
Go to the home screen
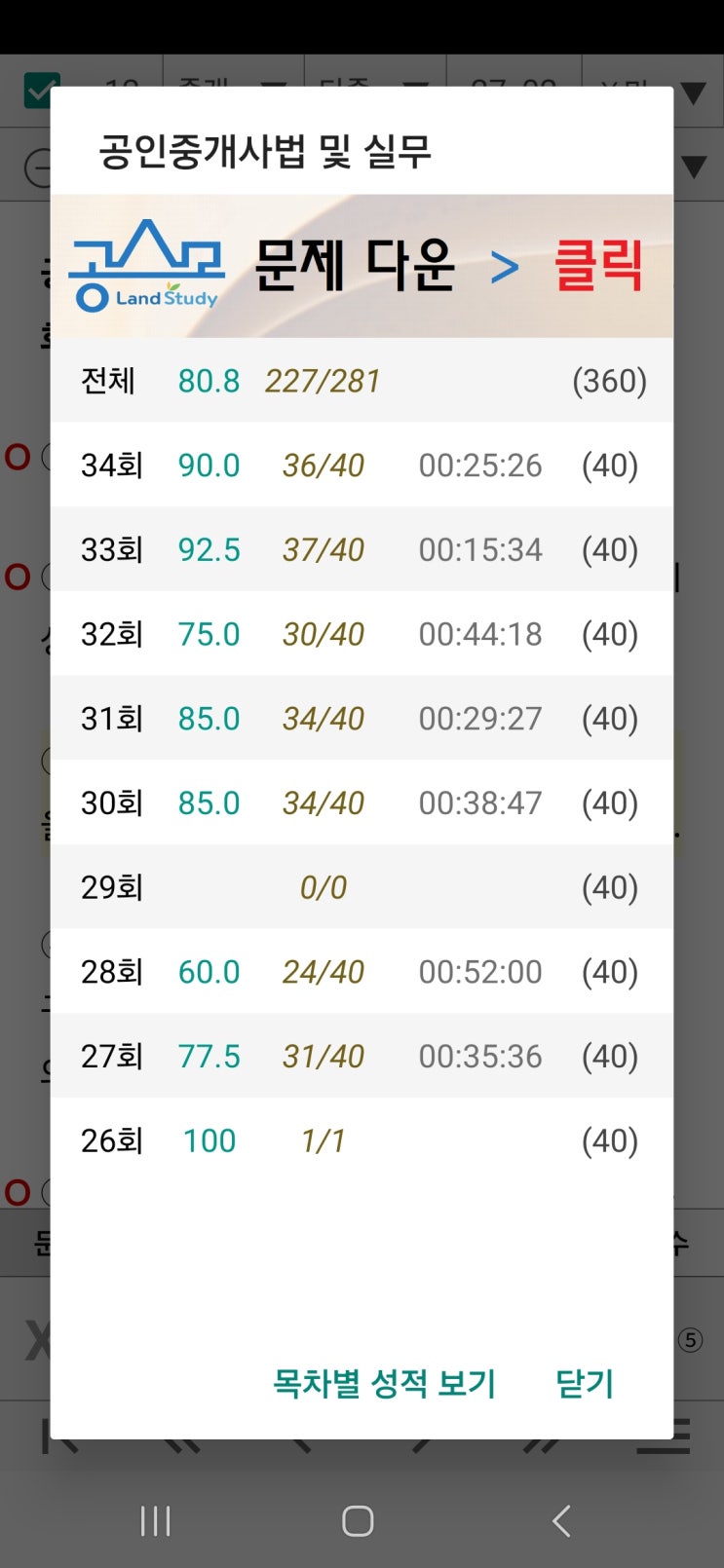(x=358, y=1520)
